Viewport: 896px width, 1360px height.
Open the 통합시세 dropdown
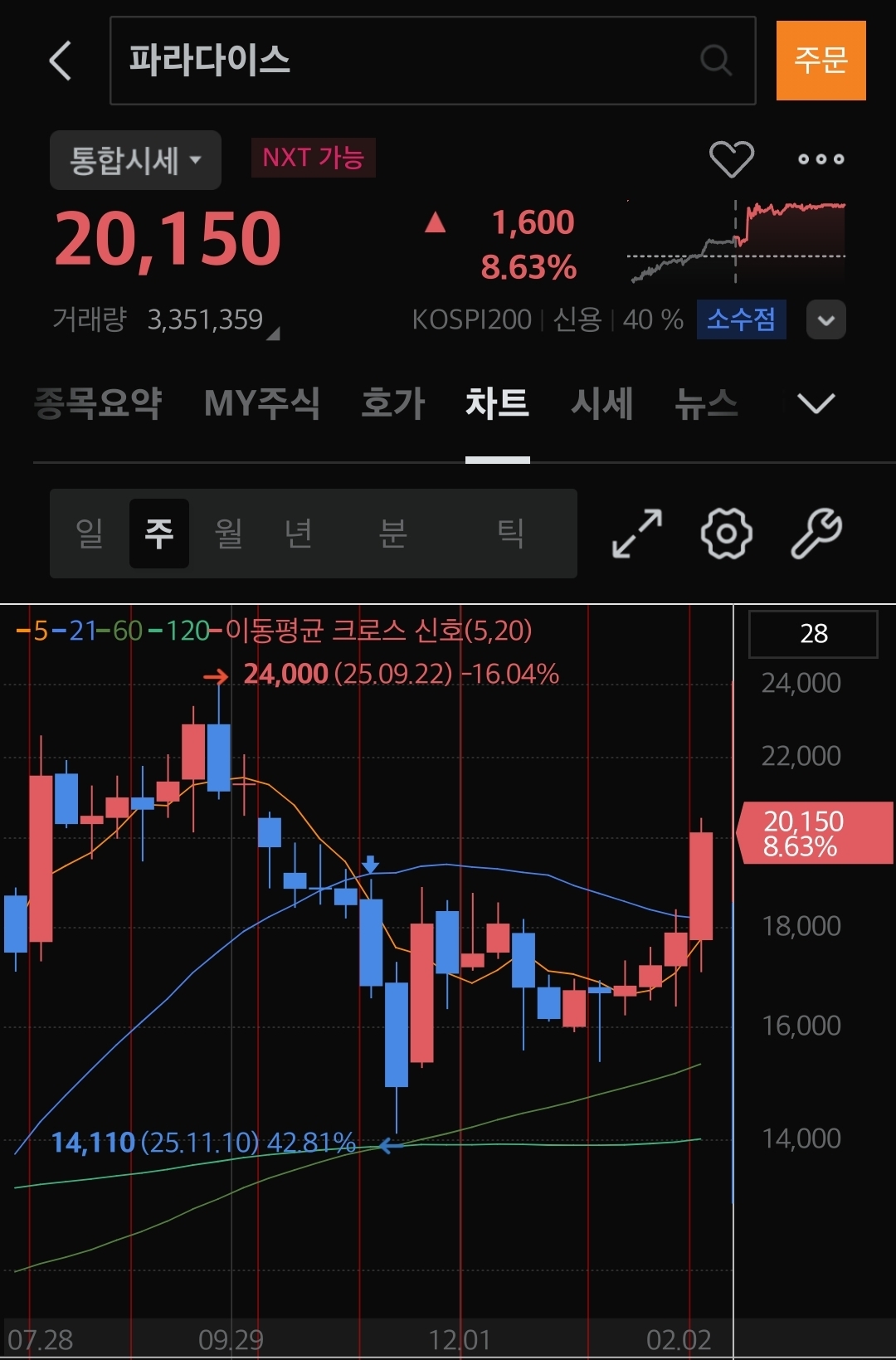[x=135, y=160]
